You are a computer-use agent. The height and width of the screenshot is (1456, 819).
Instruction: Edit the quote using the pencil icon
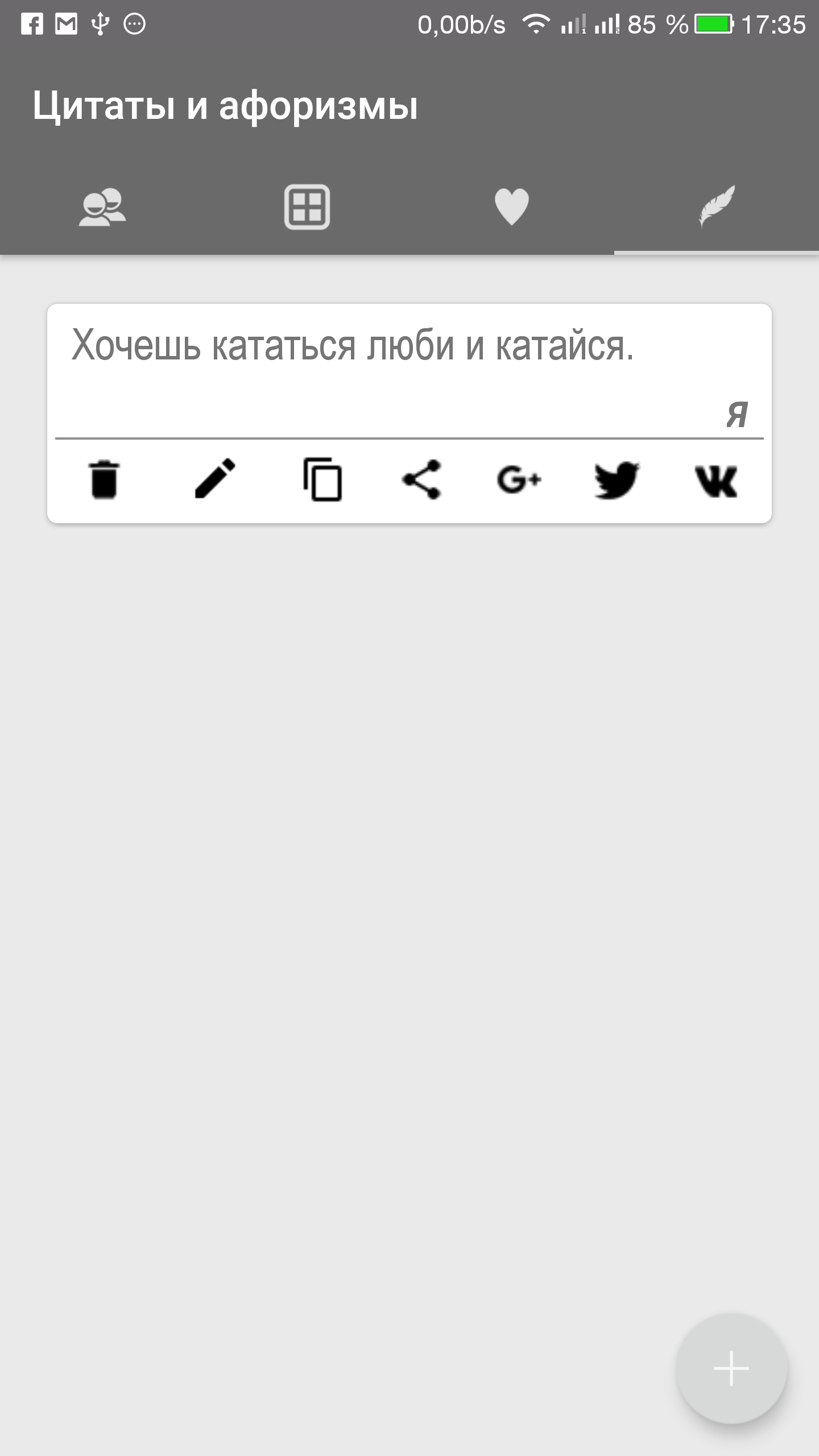click(x=215, y=479)
